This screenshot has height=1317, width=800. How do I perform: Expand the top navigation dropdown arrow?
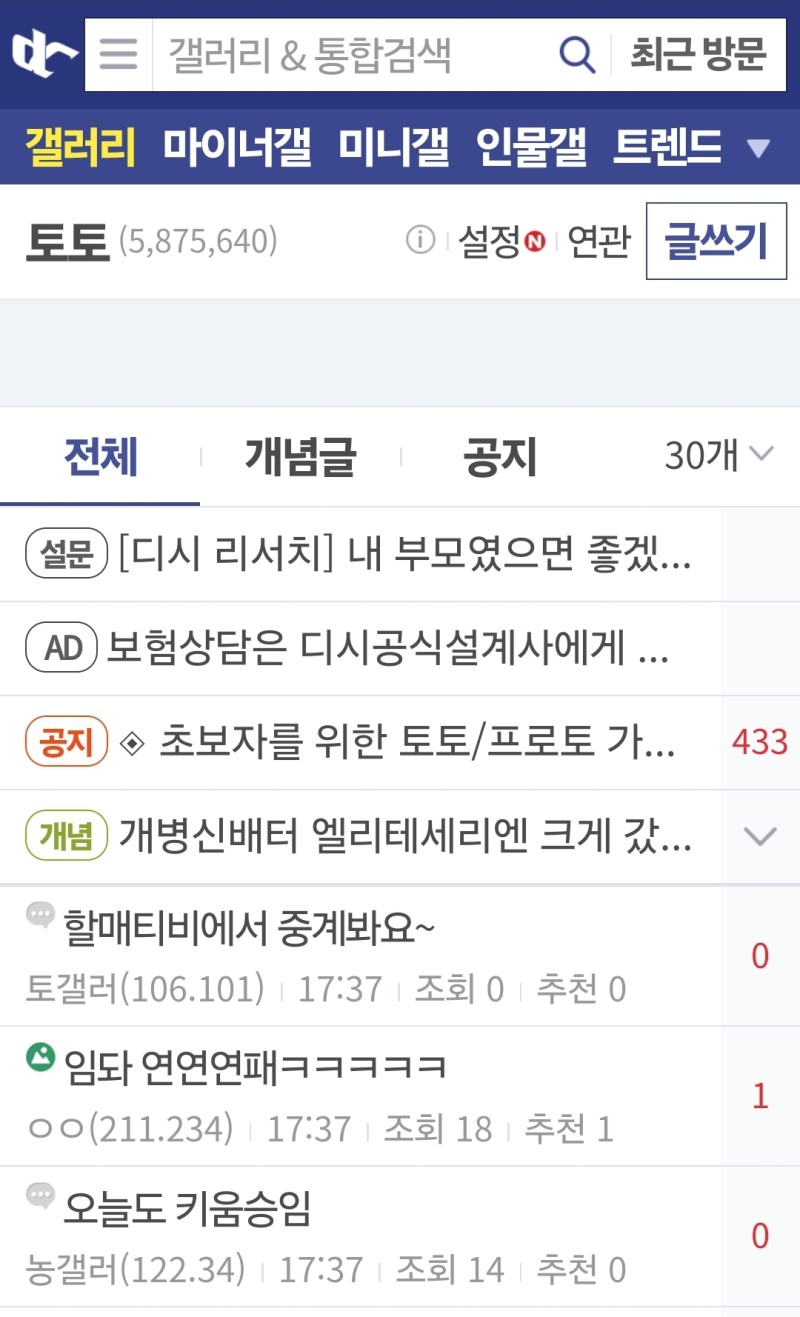759,149
